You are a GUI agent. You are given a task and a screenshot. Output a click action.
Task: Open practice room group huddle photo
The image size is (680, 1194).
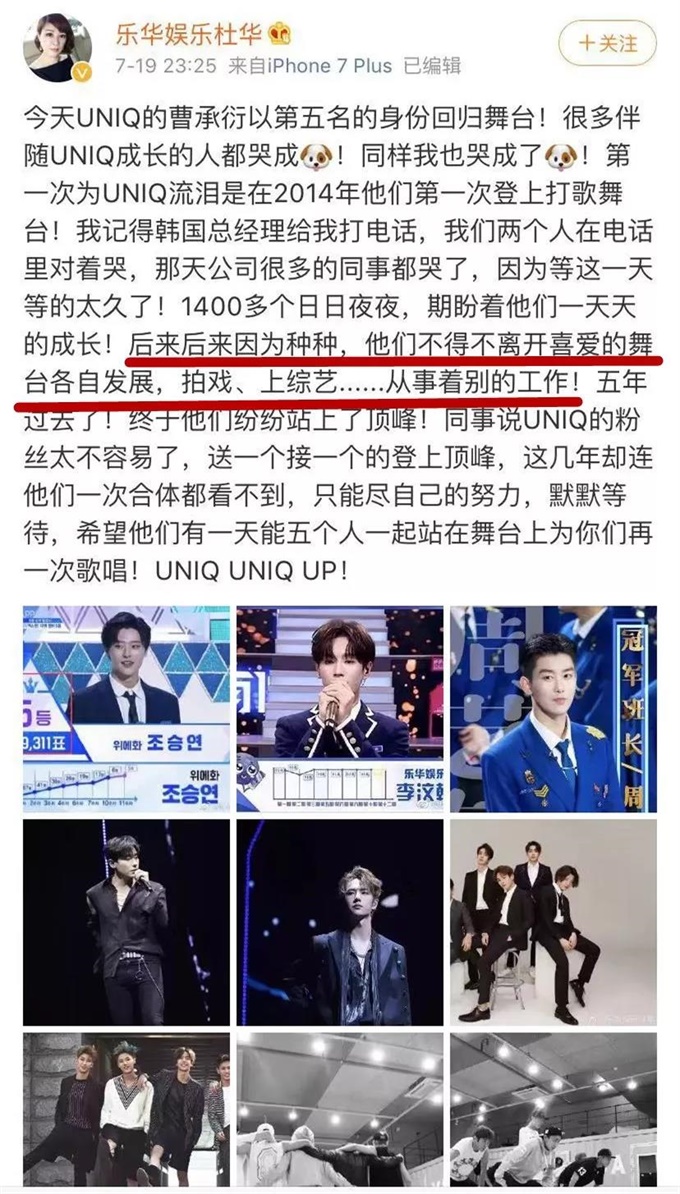(x=340, y=1110)
